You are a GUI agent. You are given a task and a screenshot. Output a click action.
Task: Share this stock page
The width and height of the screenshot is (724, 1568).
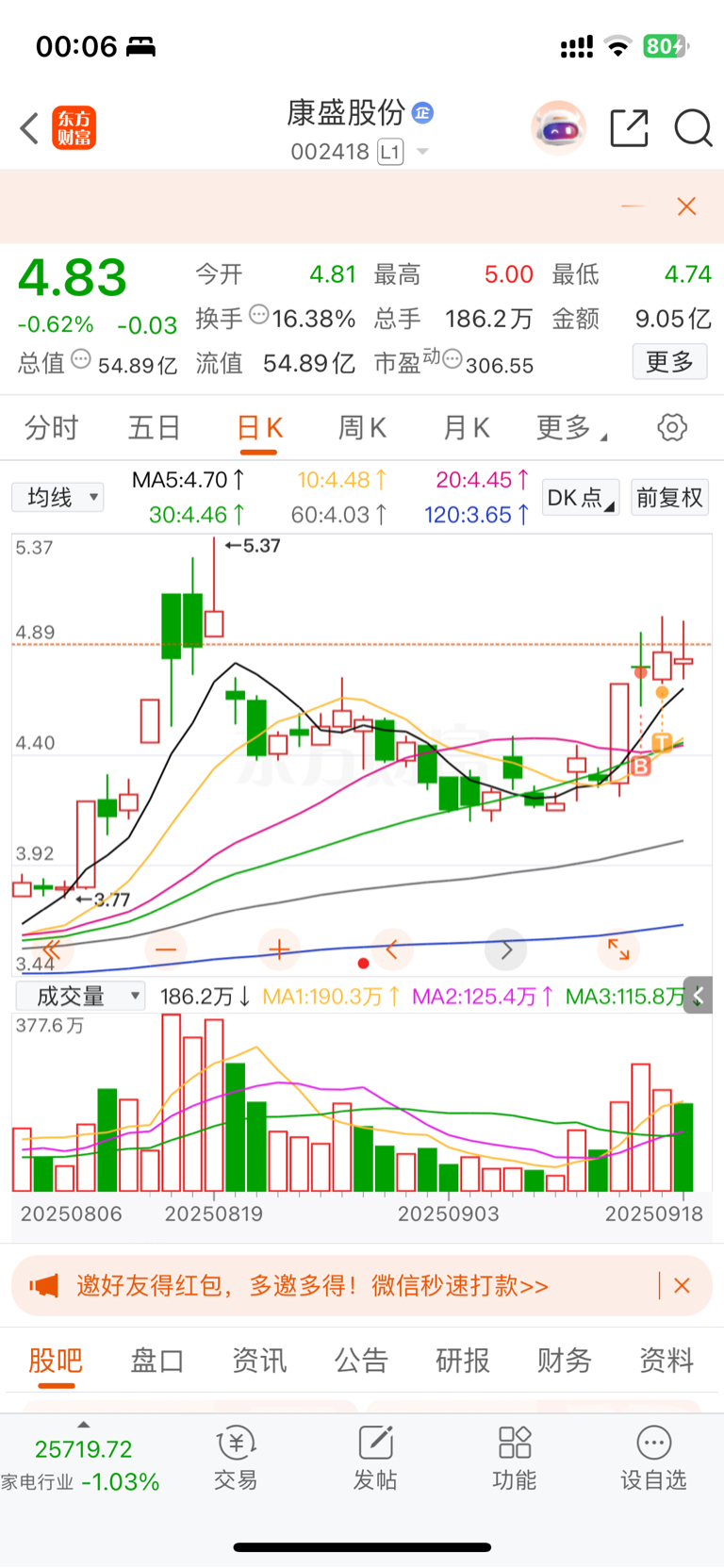click(629, 128)
